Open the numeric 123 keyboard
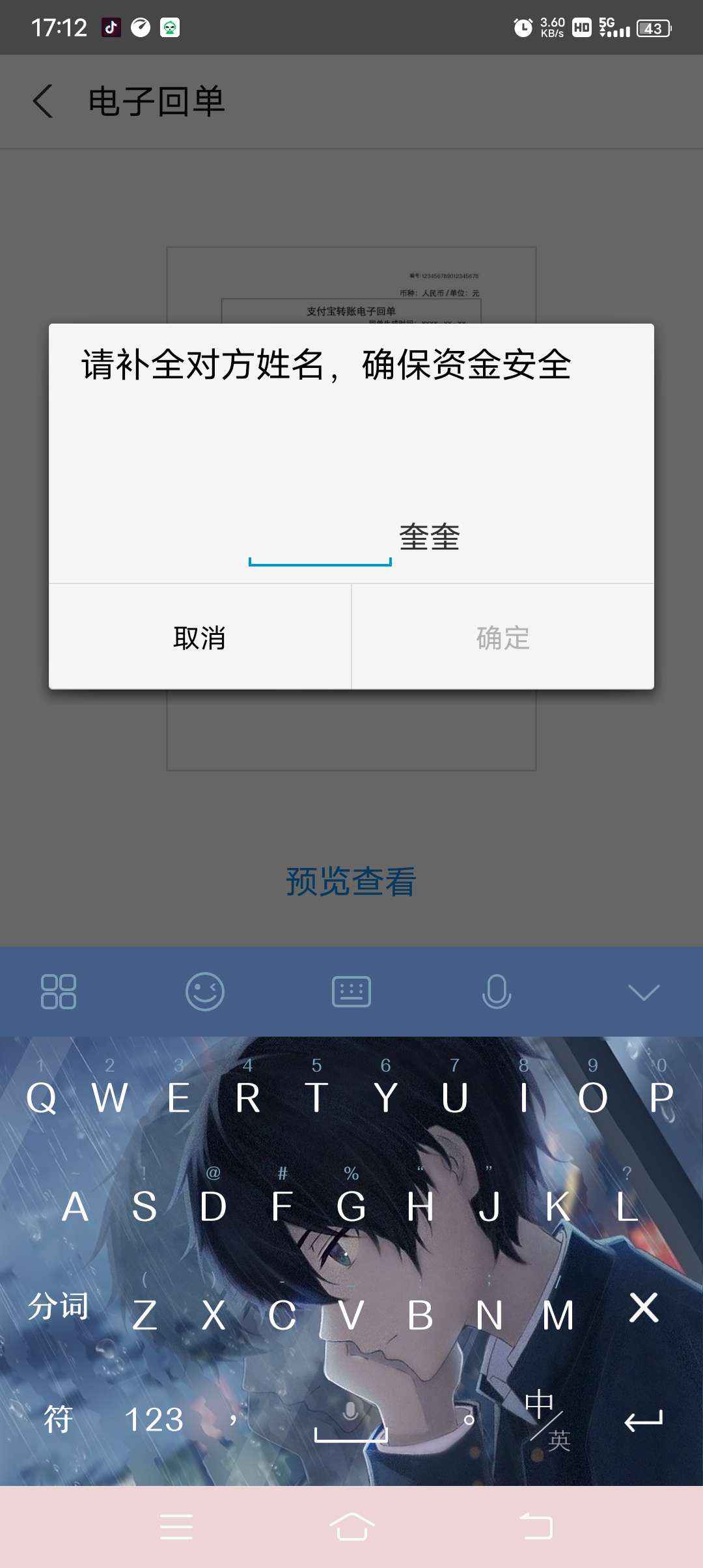703x1568 pixels. 154,1421
